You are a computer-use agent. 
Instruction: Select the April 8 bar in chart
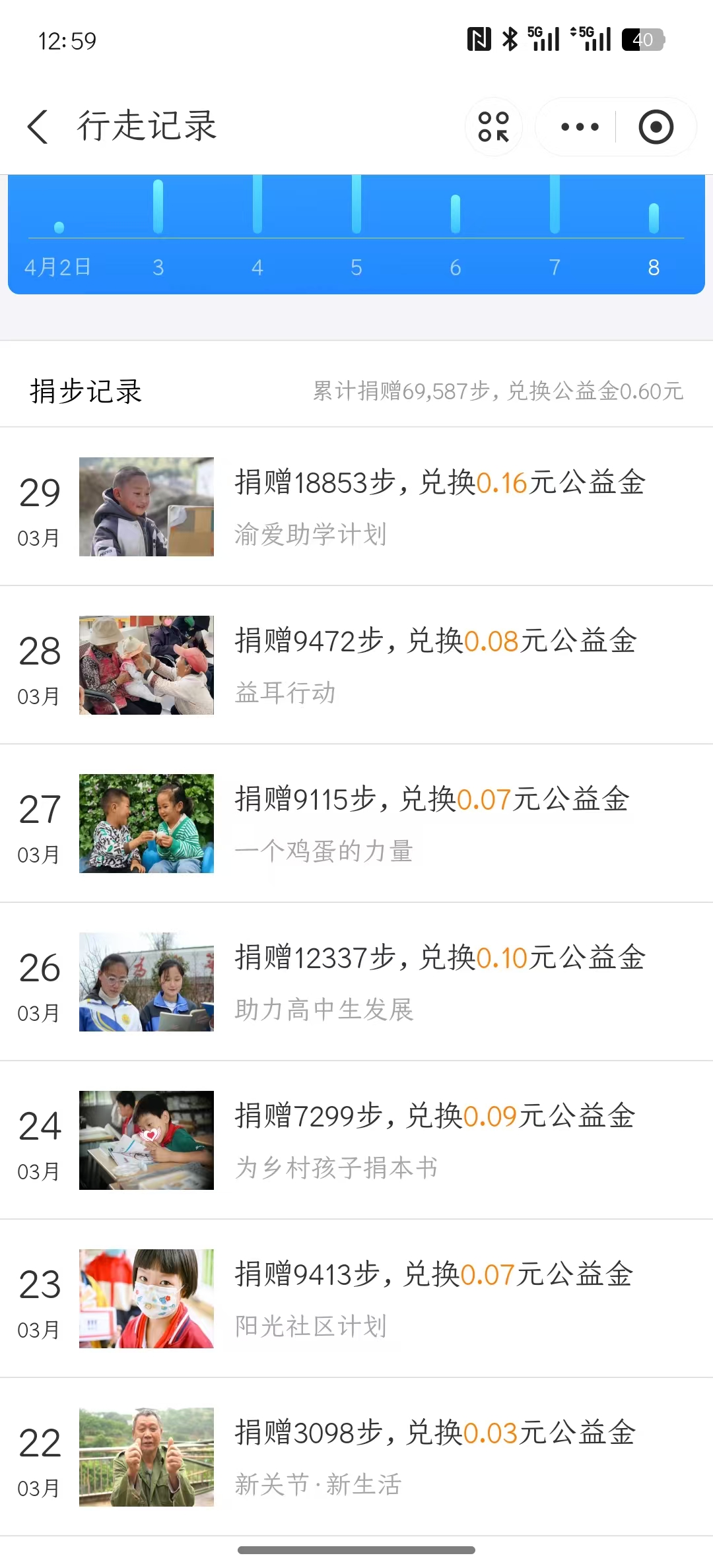(654, 219)
